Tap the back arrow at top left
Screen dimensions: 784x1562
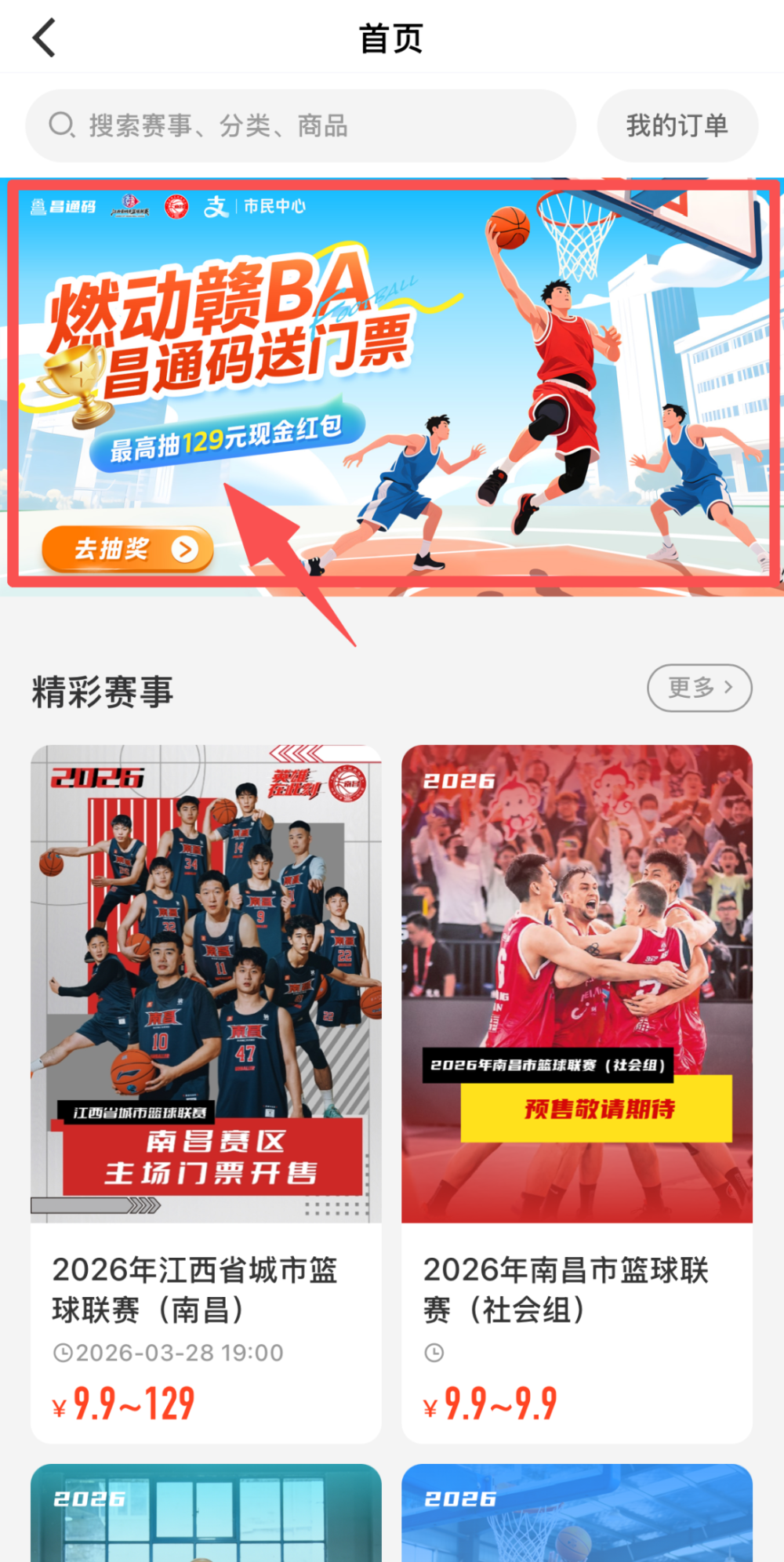(44, 37)
